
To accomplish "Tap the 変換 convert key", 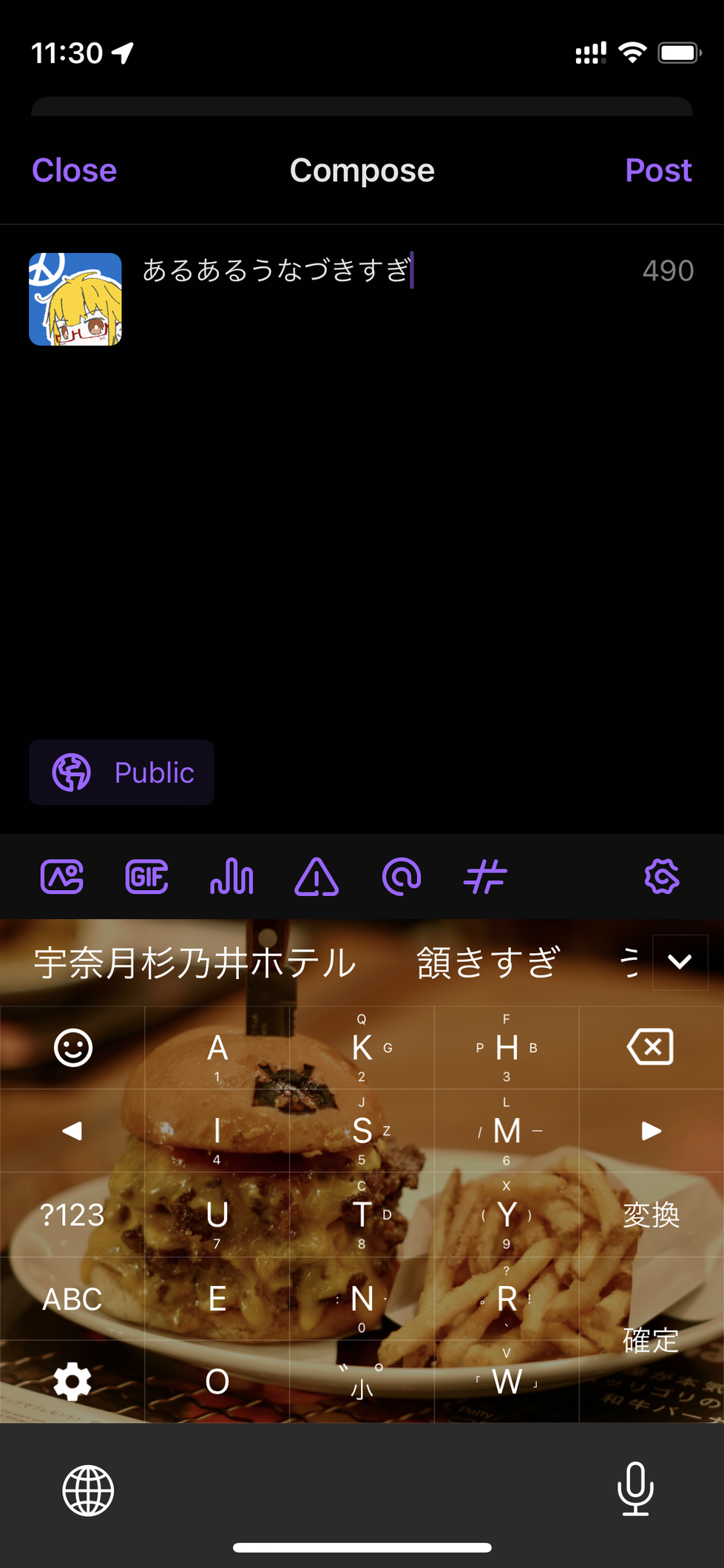I will (651, 1215).
